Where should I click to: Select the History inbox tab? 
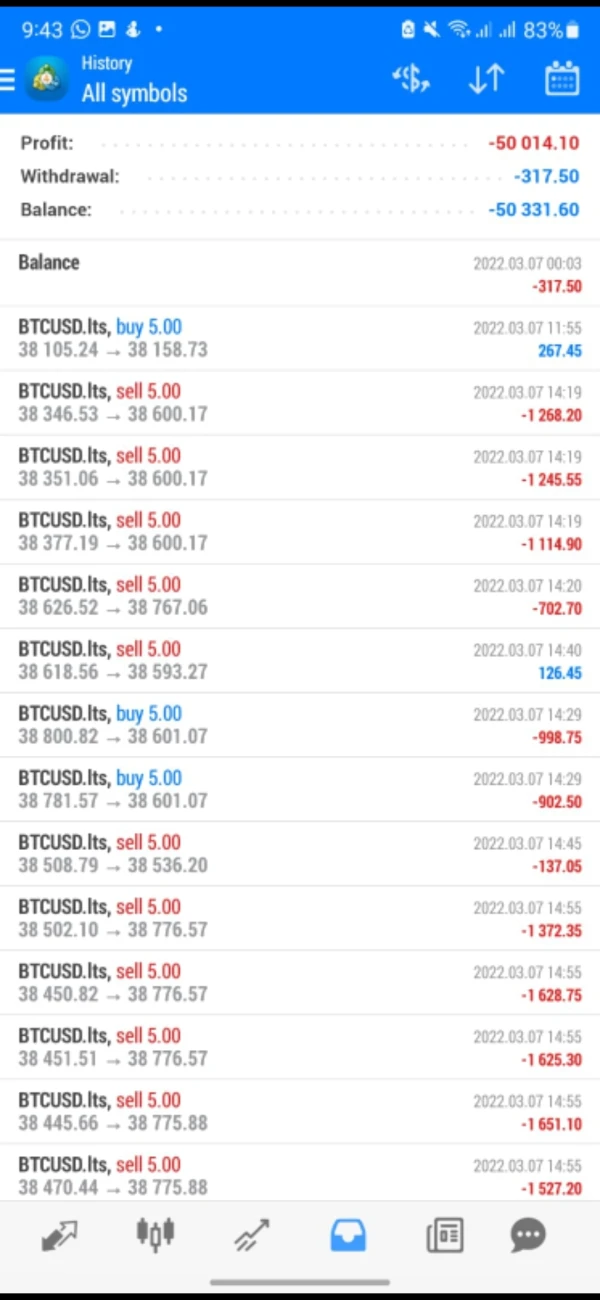(348, 1236)
